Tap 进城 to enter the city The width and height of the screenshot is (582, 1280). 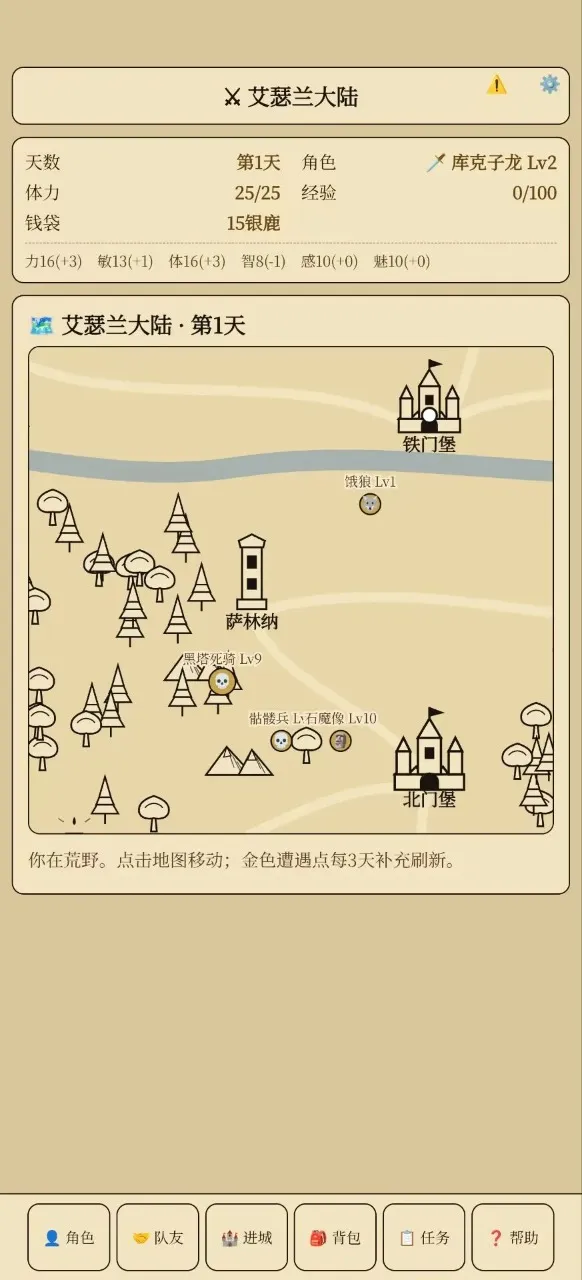247,1237
